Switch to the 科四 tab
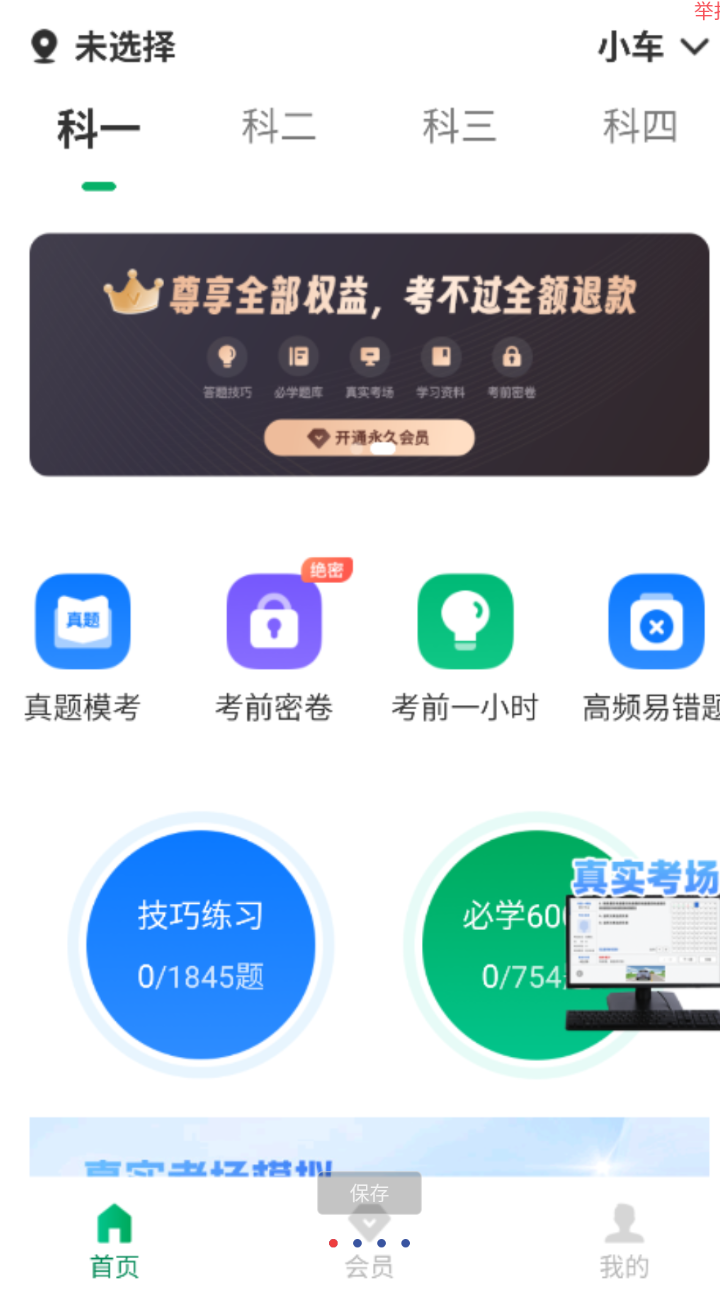The width and height of the screenshot is (720, 1299). pyautogui.click(x=640, y=128)
